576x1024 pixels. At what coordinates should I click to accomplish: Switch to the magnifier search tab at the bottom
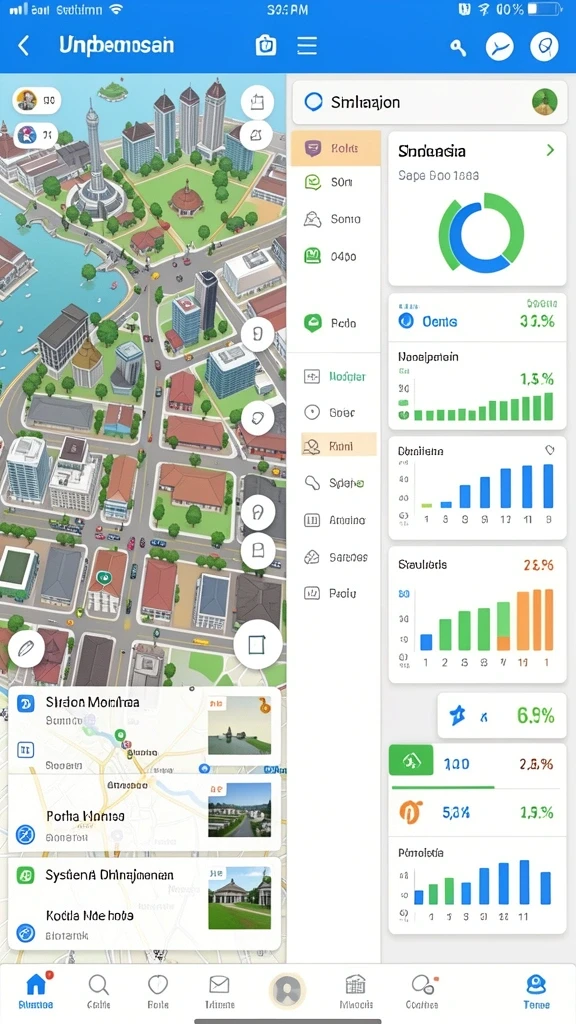tap(99, 990)
